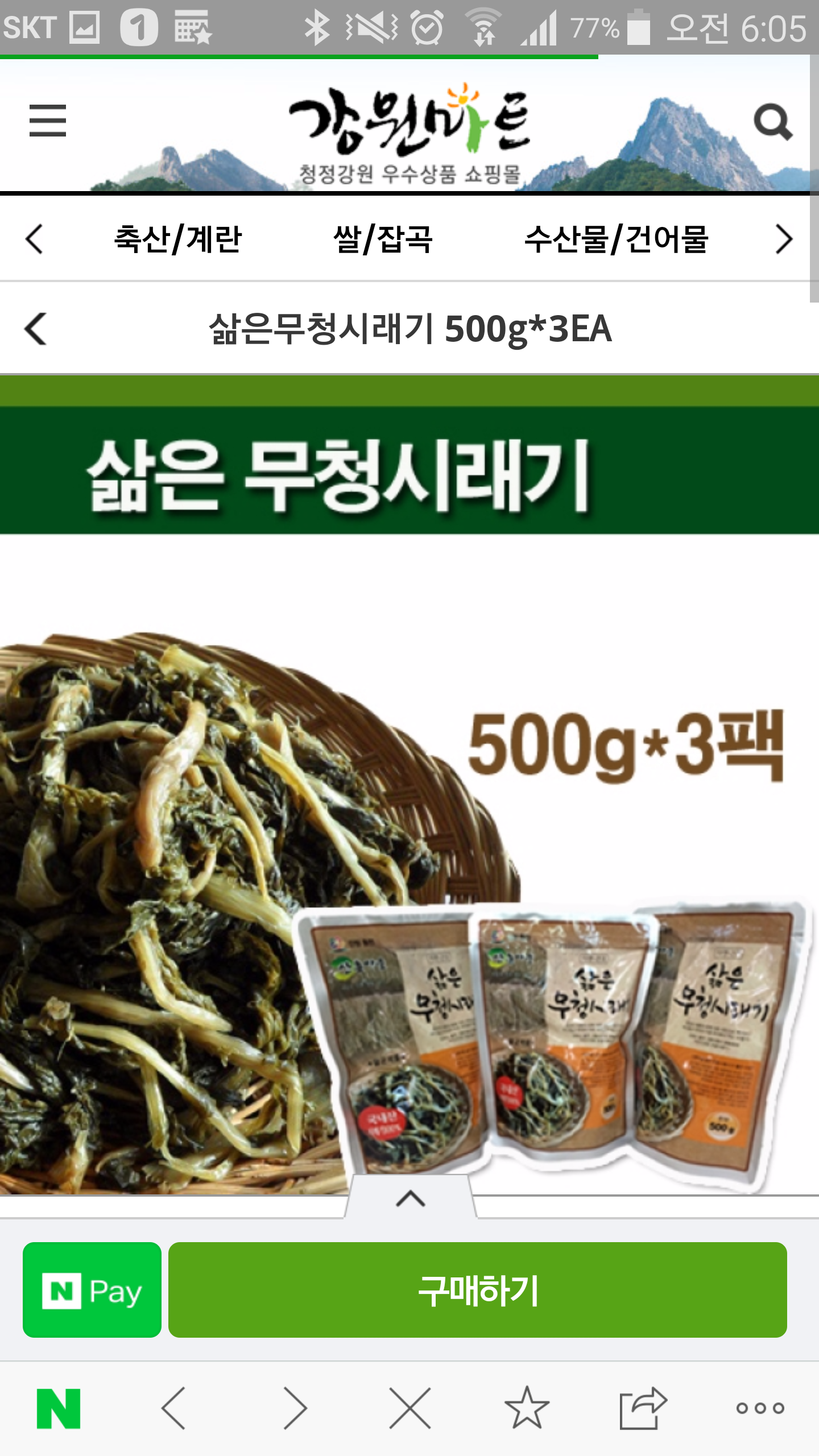Go forward in browser toolbar

296,1408
